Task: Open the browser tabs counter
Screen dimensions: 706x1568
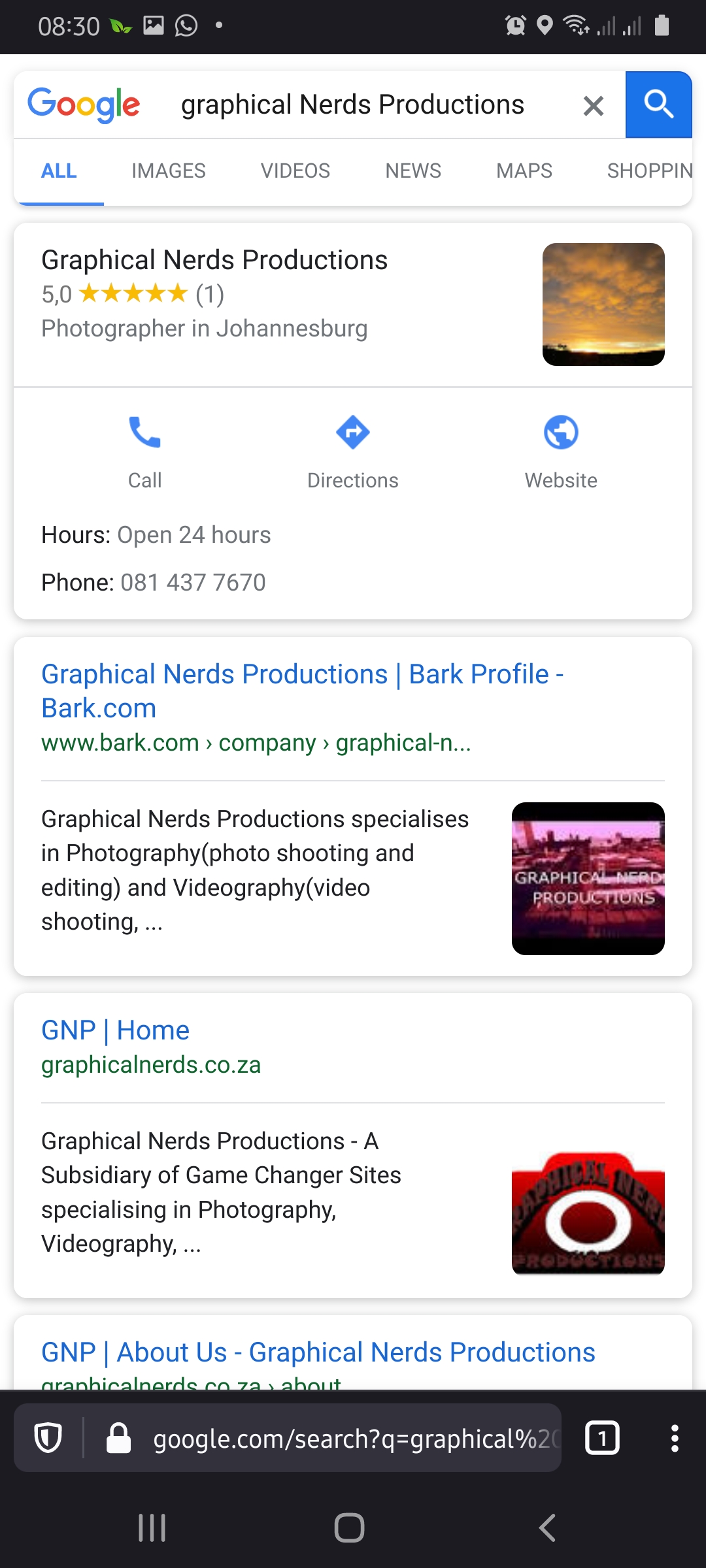Action: (x=602, y=1438)
